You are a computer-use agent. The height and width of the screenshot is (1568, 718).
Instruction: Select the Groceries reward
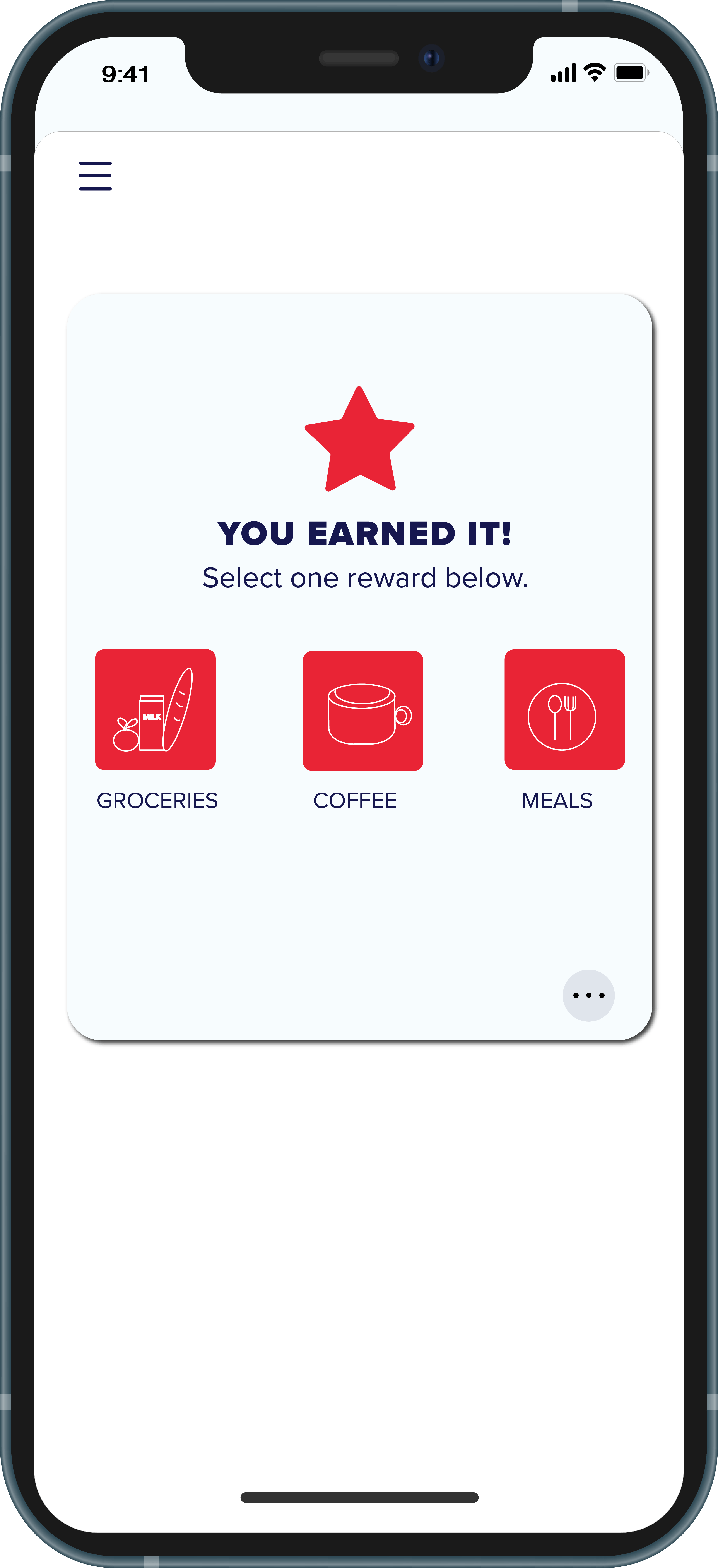pyautogui.click(x=155, y=710)
